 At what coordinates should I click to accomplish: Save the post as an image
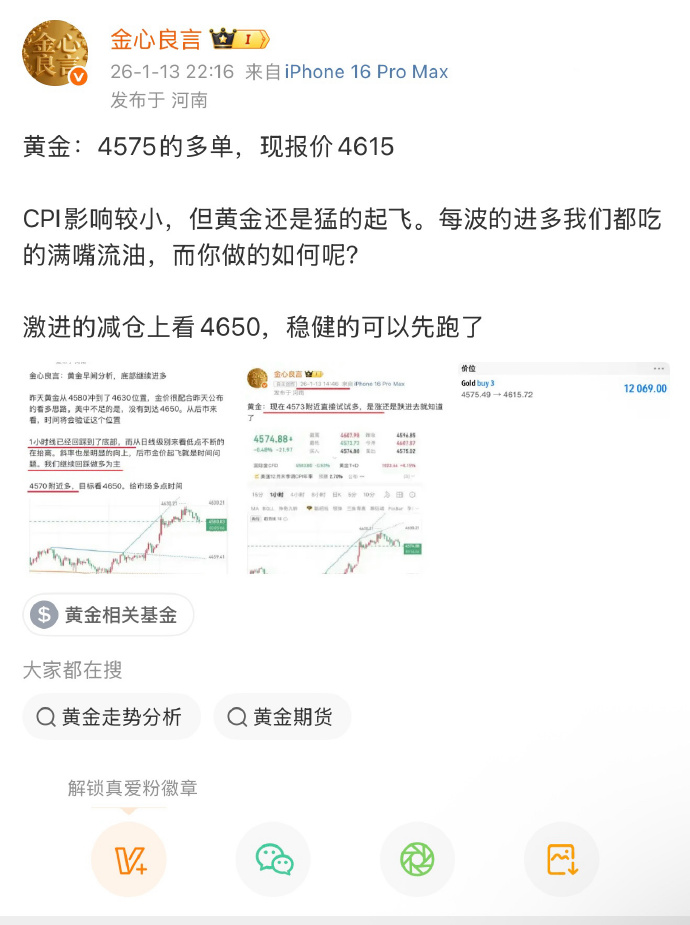561,859
